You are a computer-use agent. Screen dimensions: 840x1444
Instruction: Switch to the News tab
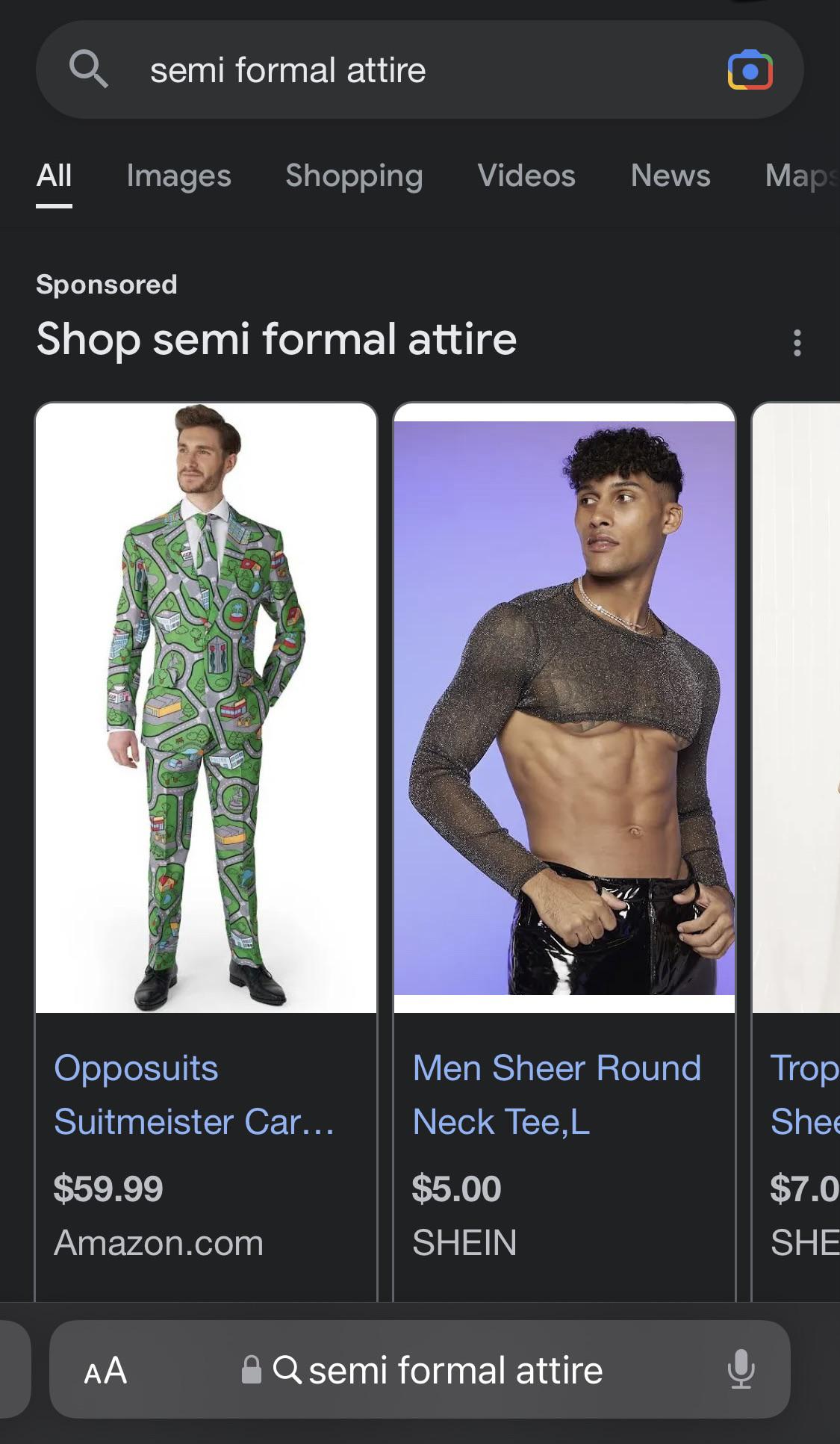tap(670, 176)
